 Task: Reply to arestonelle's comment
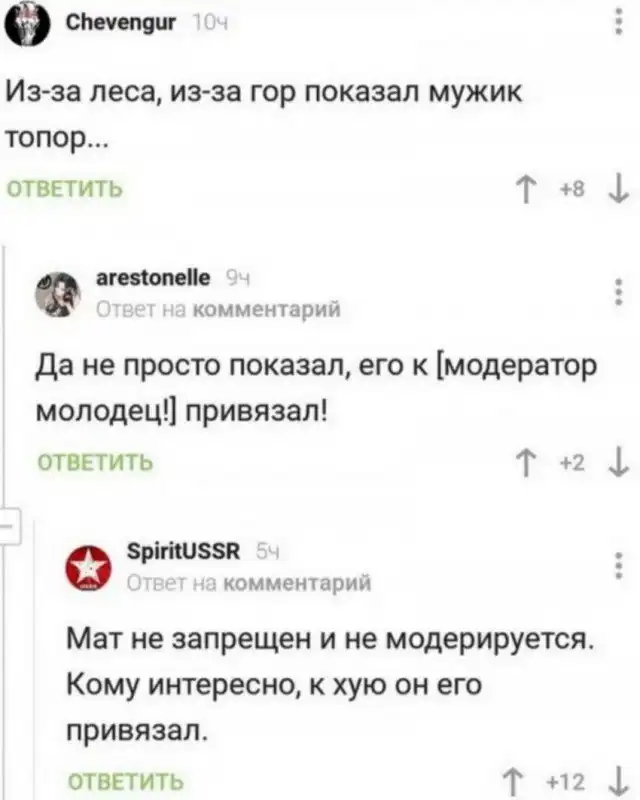pyautogui.click(x=96, y=462)
